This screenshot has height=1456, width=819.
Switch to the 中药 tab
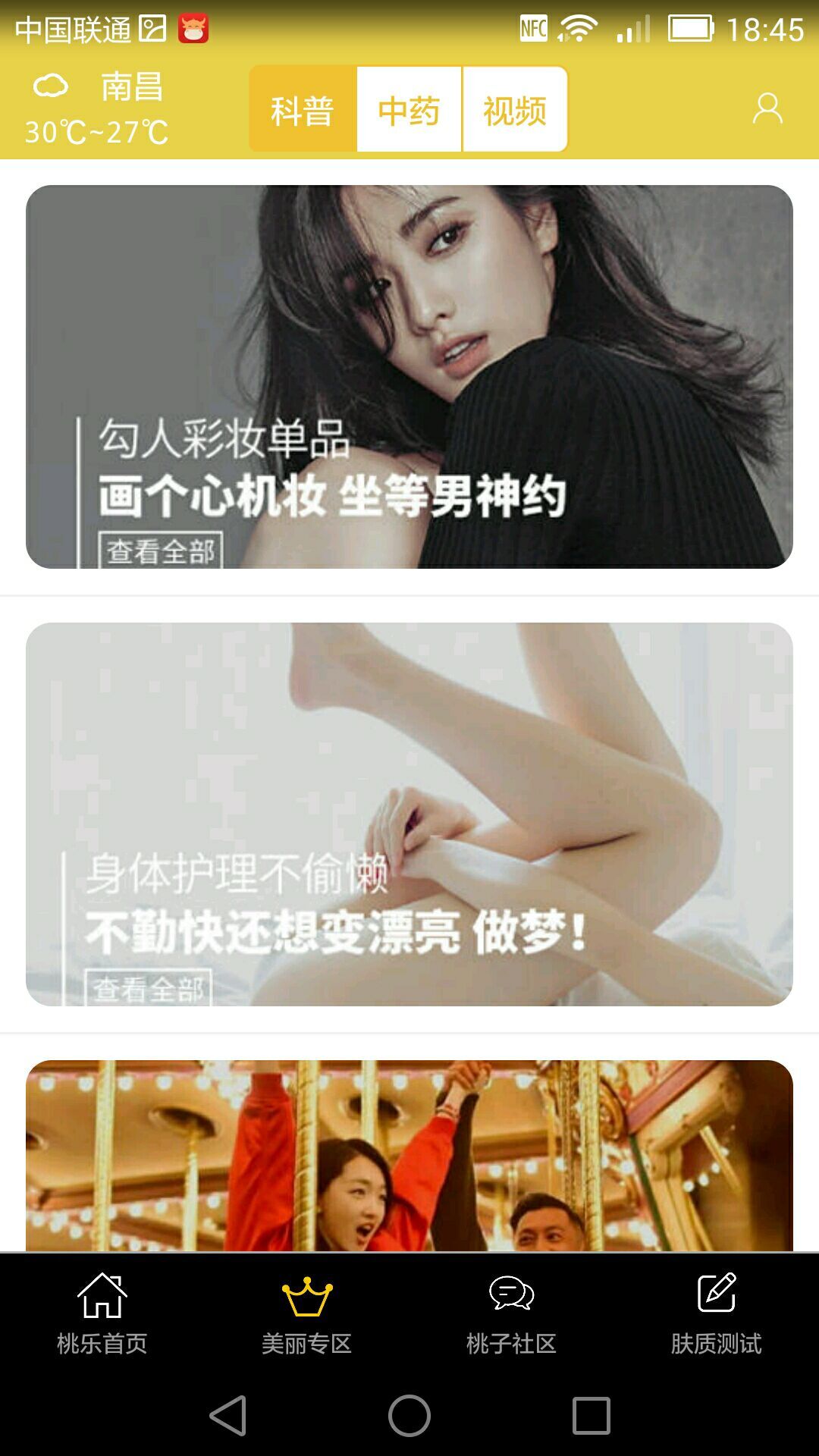point(408,109)
